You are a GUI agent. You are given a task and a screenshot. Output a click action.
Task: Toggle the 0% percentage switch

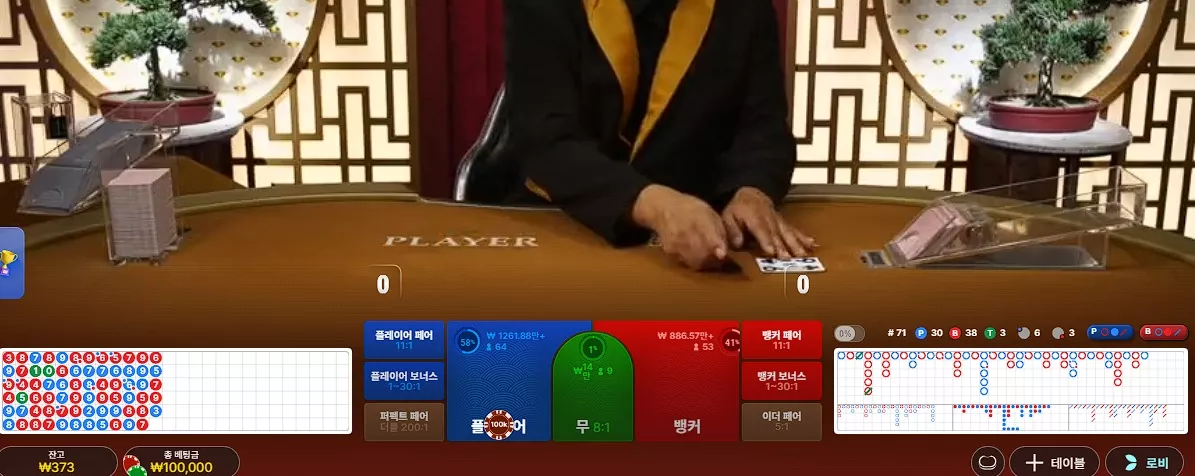click(849, 334)
